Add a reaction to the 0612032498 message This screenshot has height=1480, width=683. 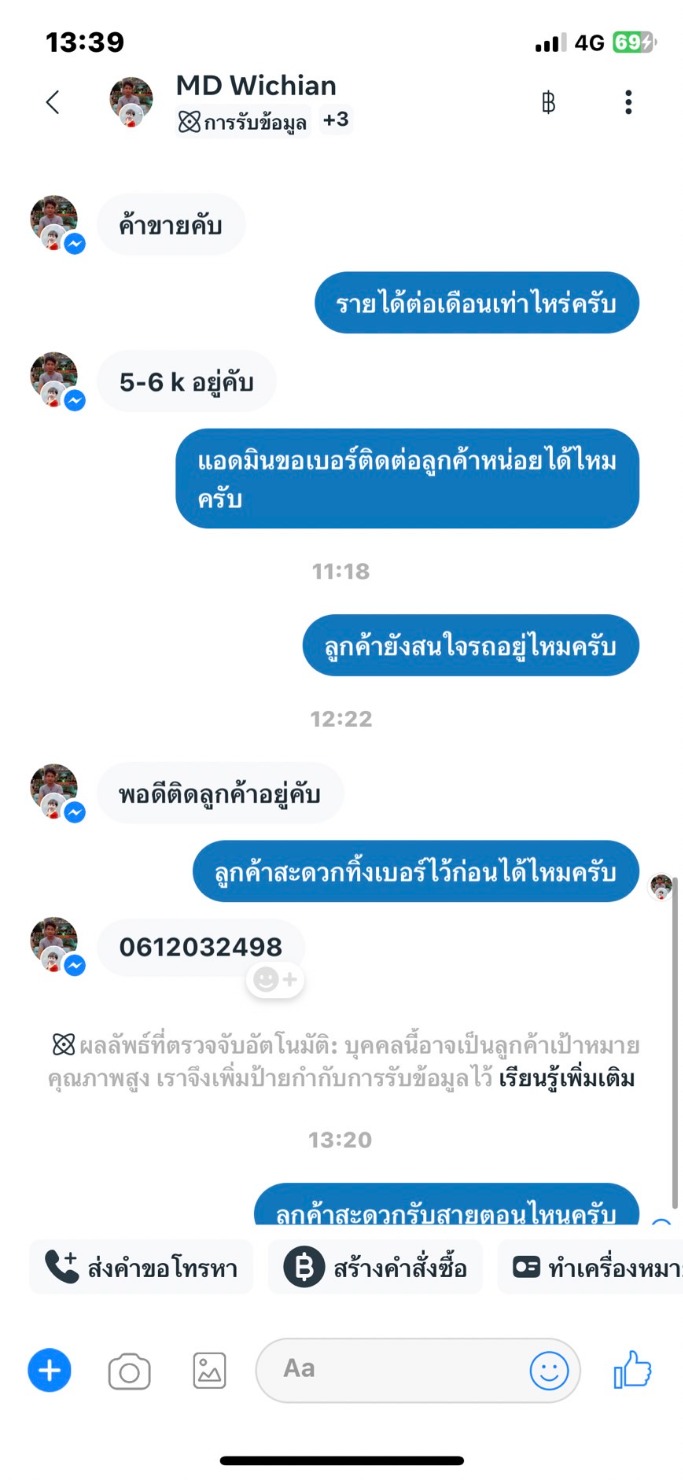275,981
